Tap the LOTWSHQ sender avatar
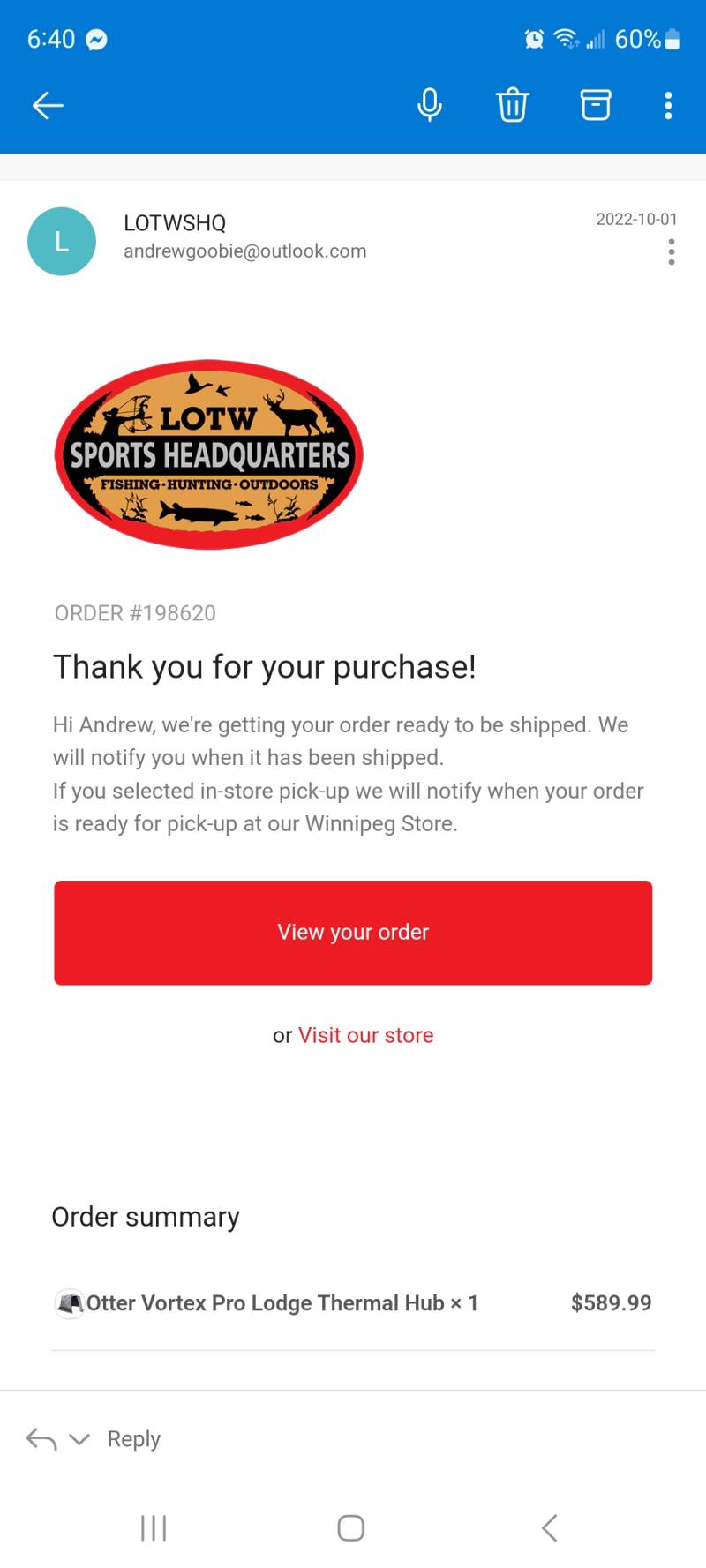 (62, 242)
